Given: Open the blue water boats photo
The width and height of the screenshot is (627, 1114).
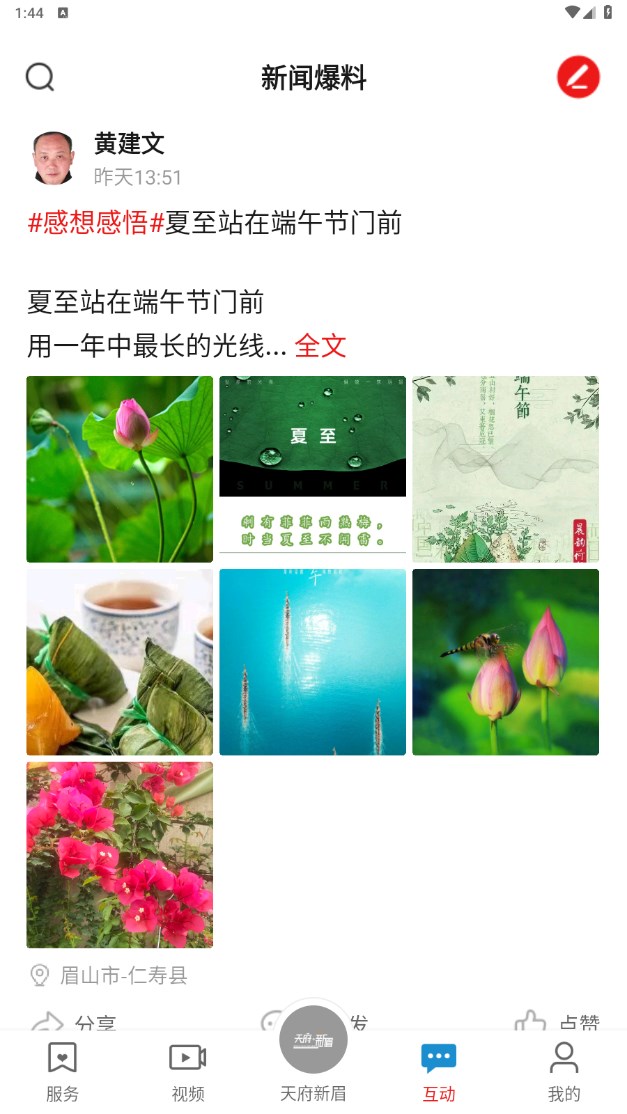Looking at the screenshot, I should click(x=313, y=662).
